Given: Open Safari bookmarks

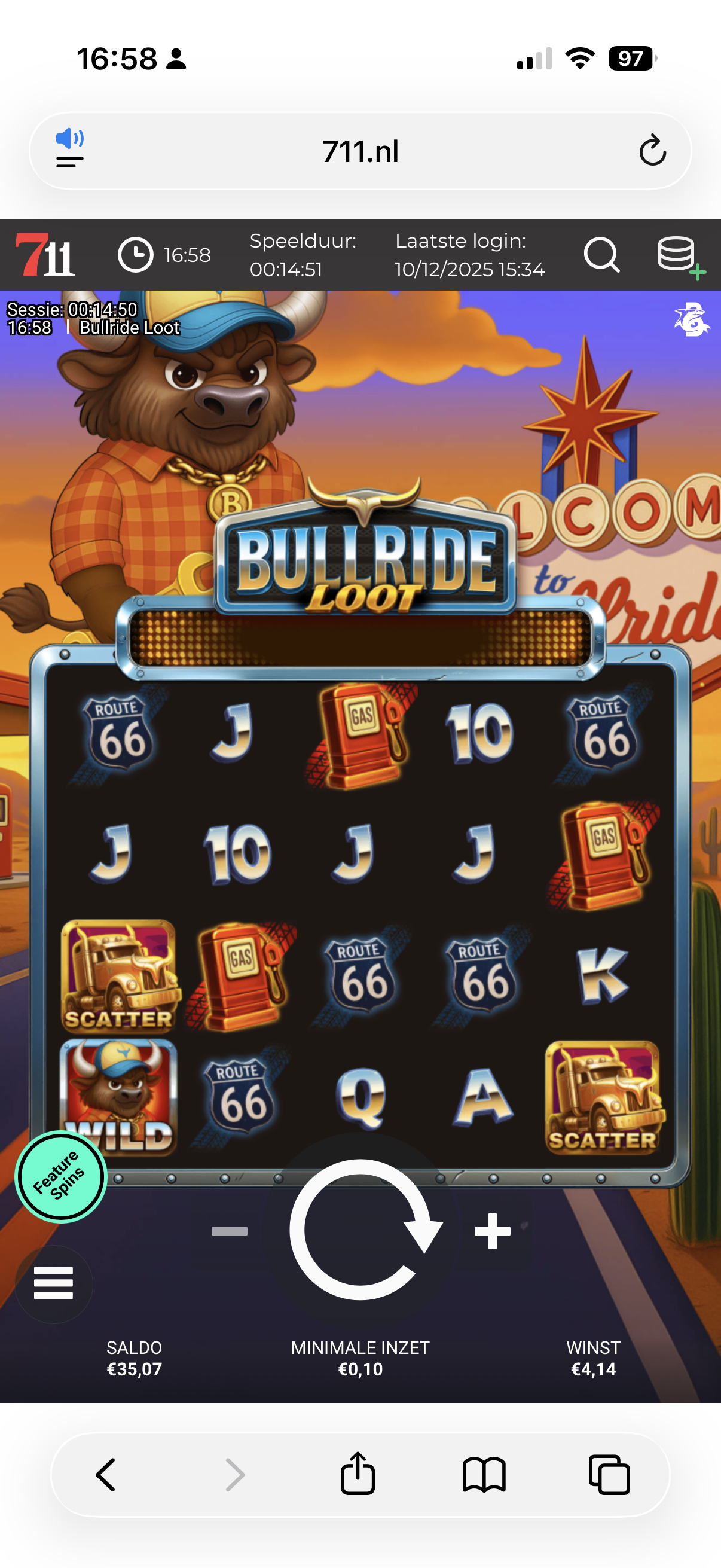Looking at the screenshot, I should 484,1474.
